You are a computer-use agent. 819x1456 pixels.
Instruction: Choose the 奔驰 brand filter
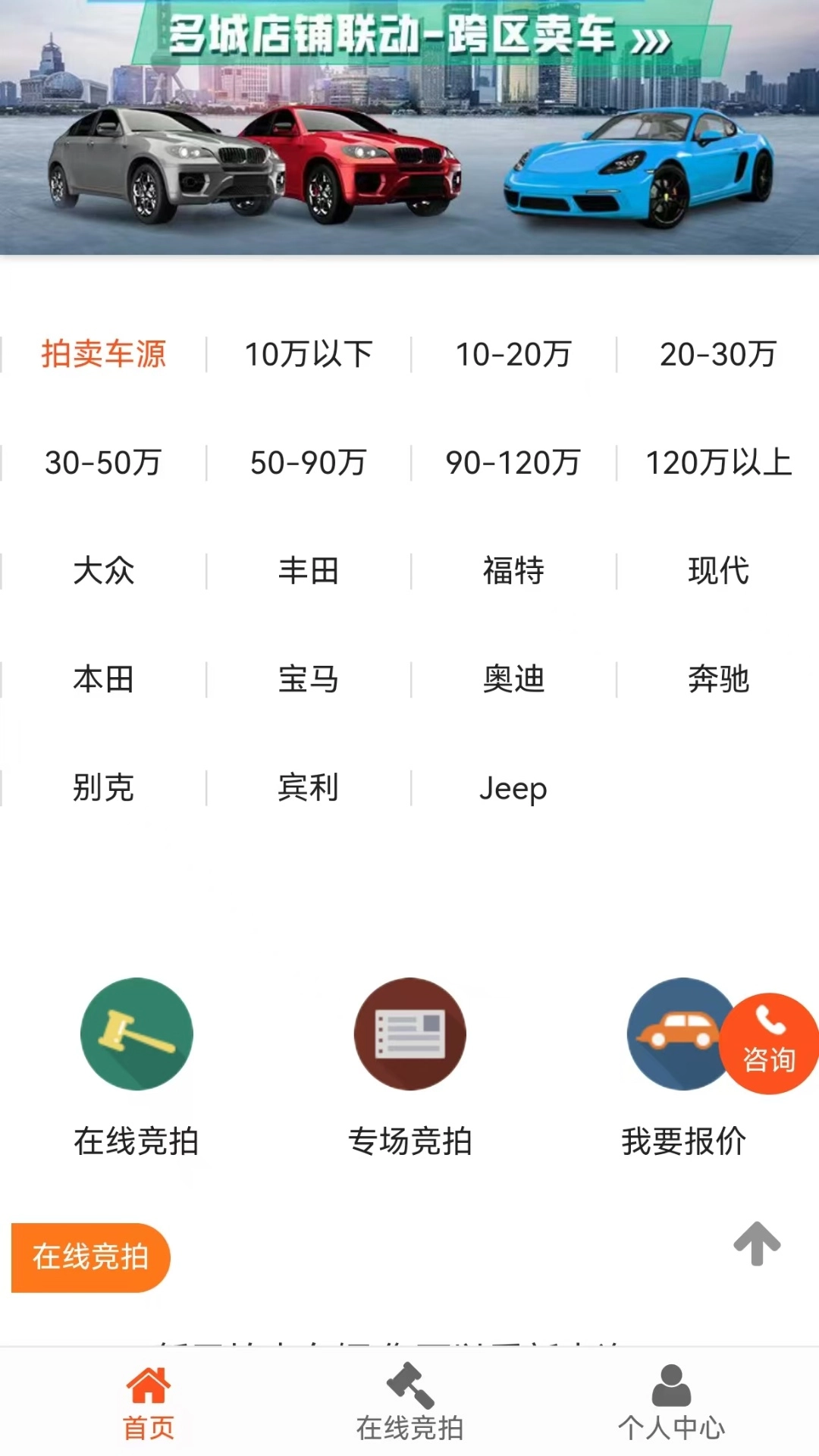pyautogui.click(x=718, y=680)
